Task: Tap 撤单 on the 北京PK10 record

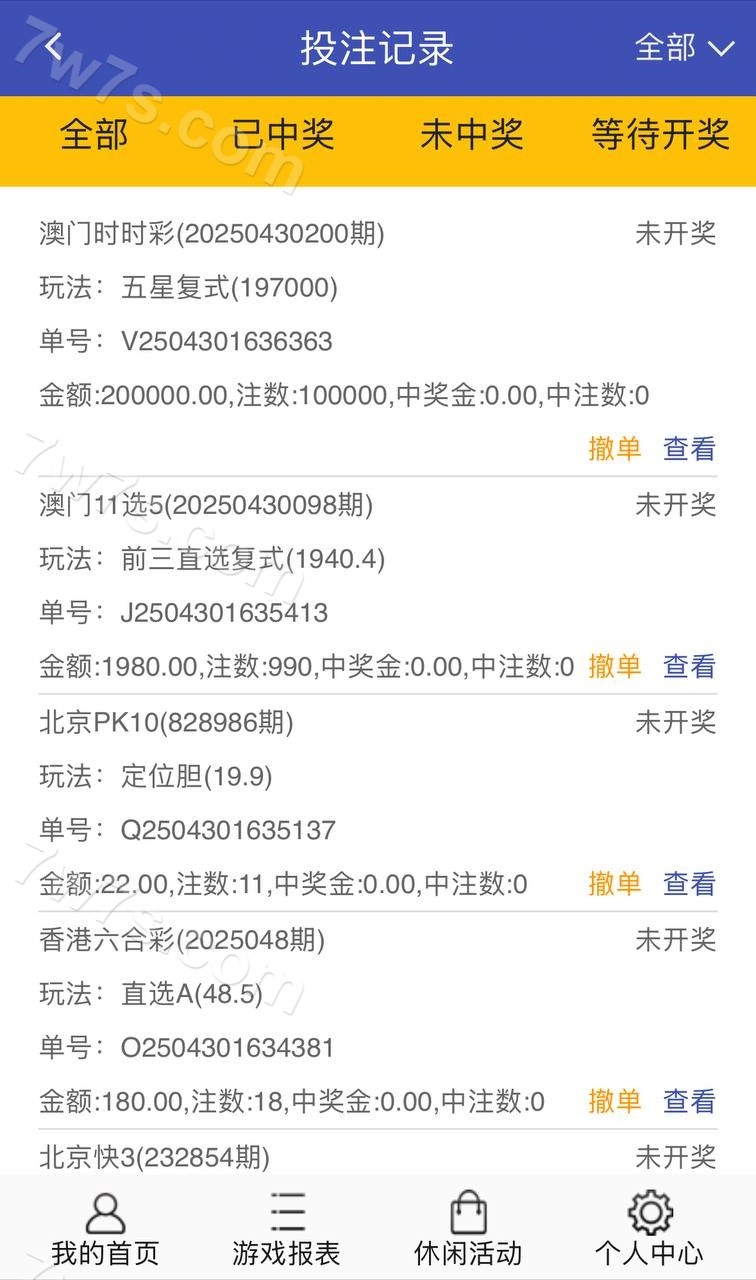Action: point(614,884)
